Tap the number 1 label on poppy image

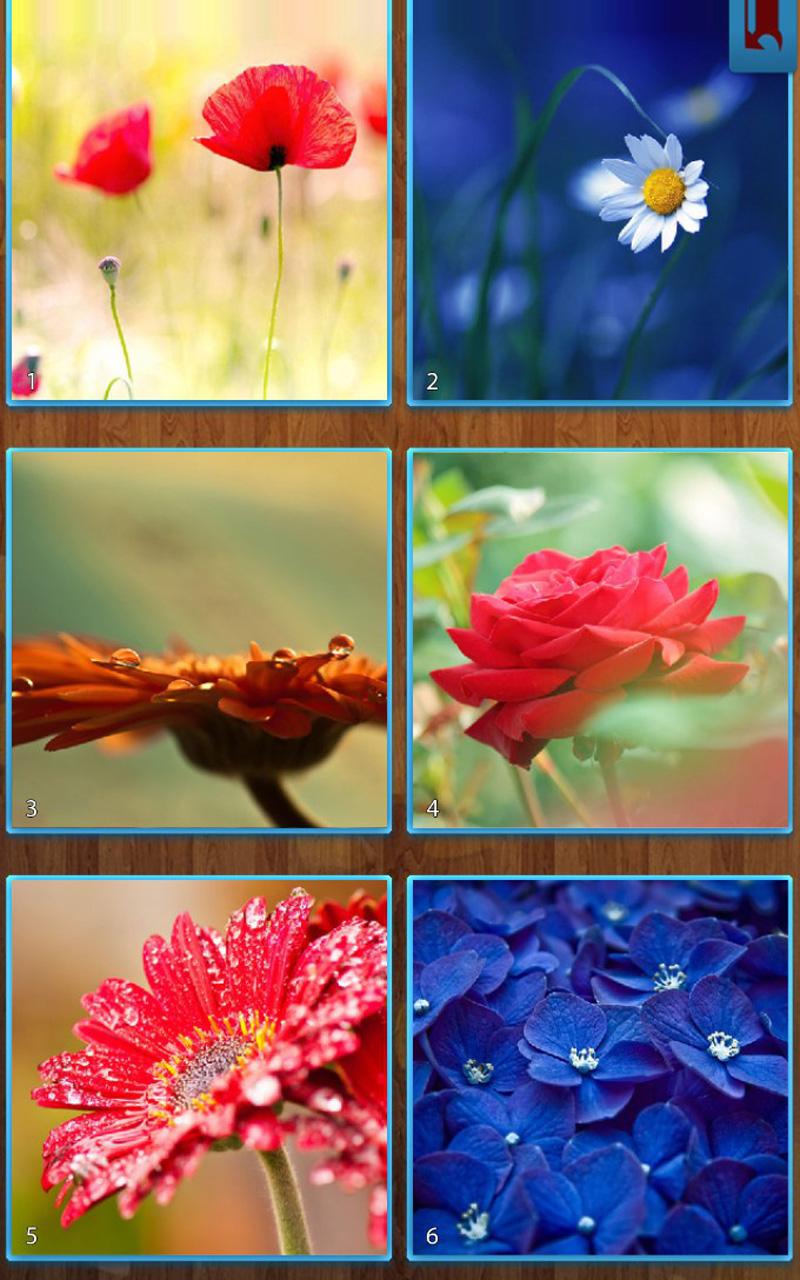tap(31, 380)
